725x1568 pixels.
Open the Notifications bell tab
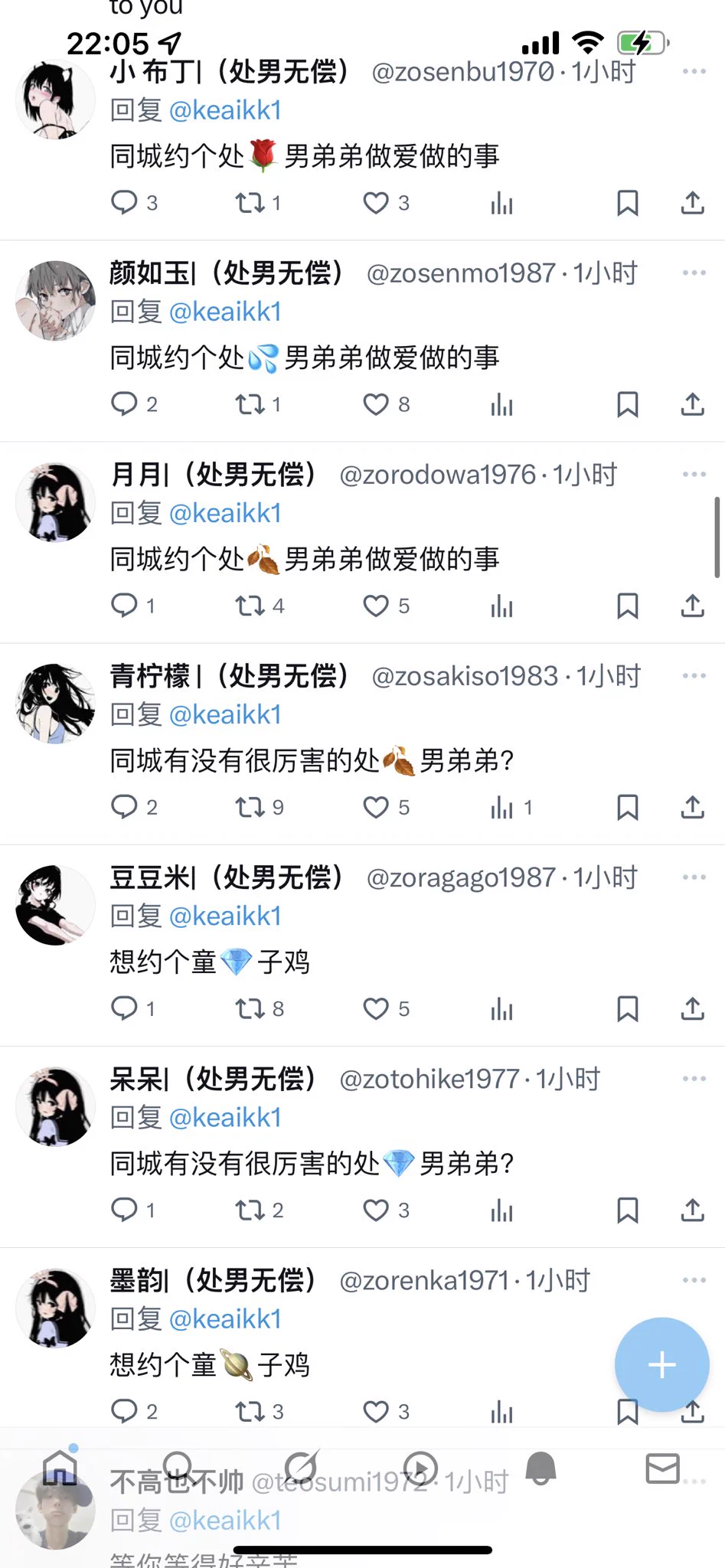(540, 1468)
